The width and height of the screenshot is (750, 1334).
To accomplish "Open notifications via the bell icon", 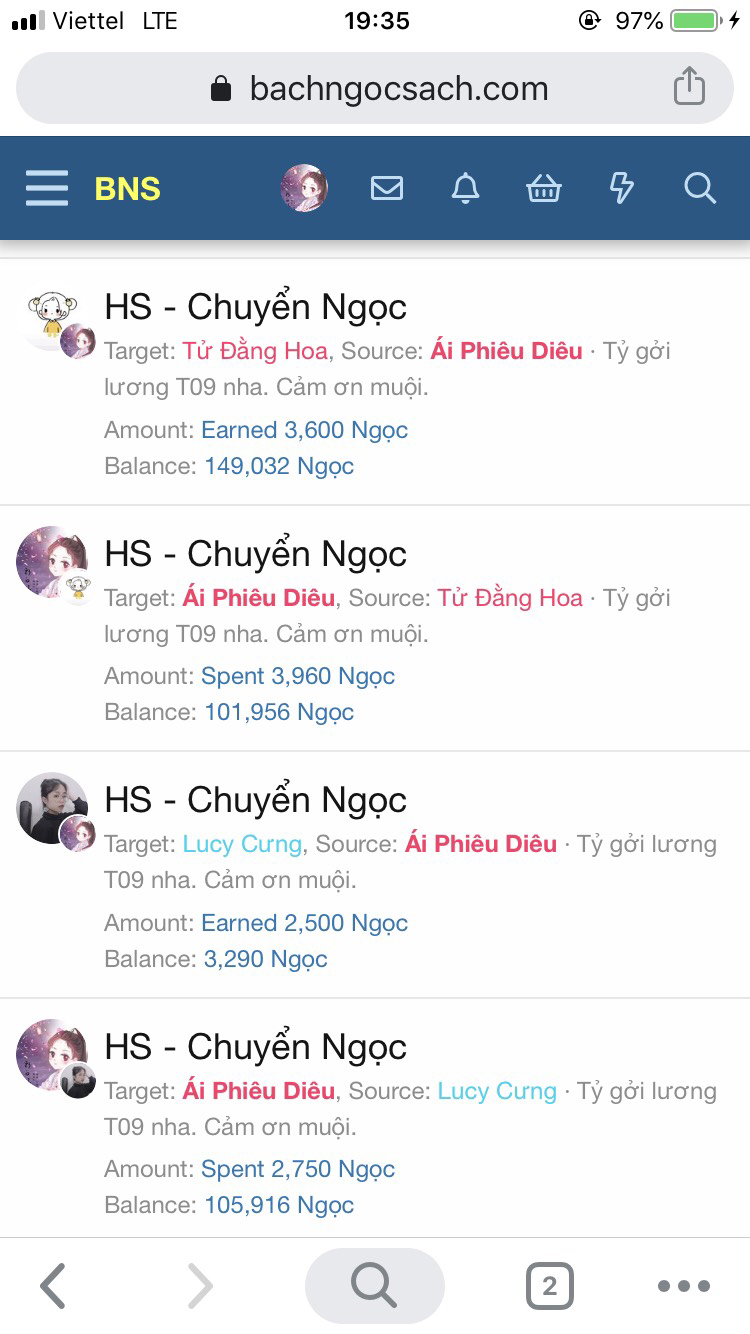I will click(465, 188).
